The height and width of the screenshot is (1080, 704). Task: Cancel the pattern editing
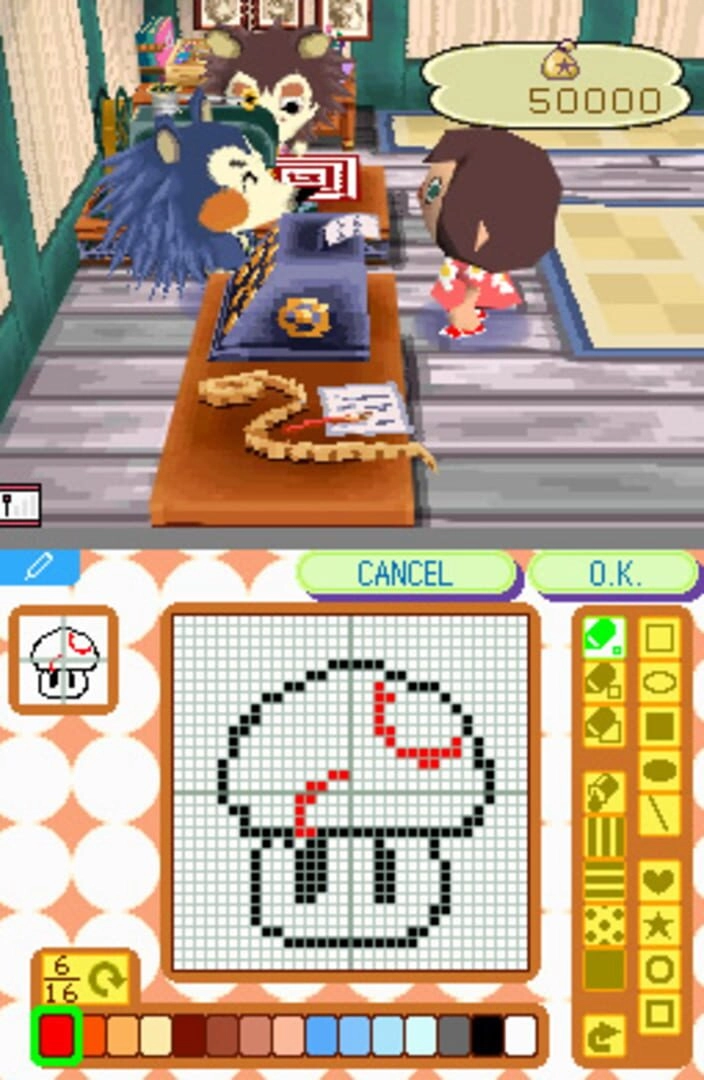405,573
